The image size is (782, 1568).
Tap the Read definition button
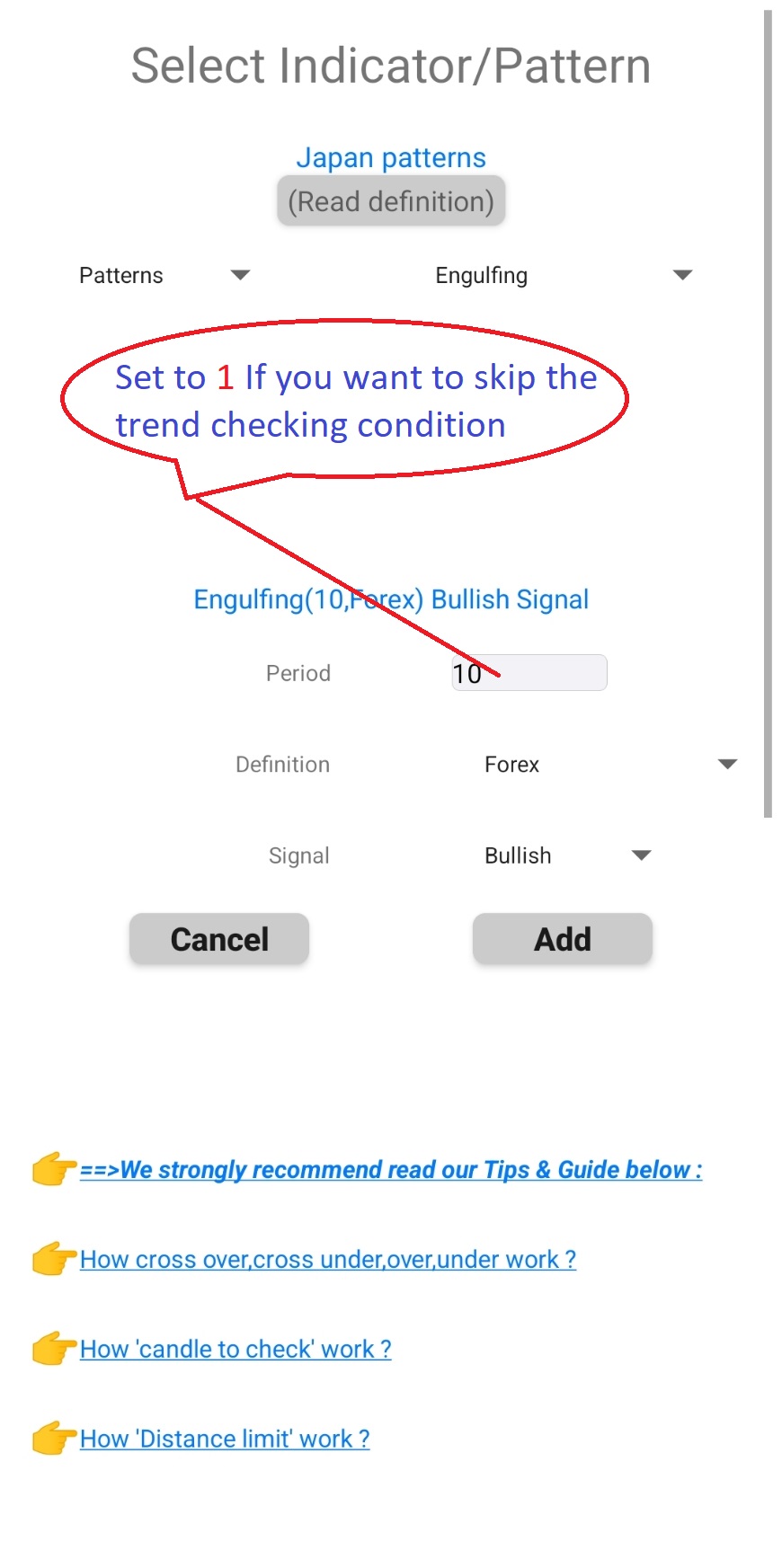(x=390, y=201)
